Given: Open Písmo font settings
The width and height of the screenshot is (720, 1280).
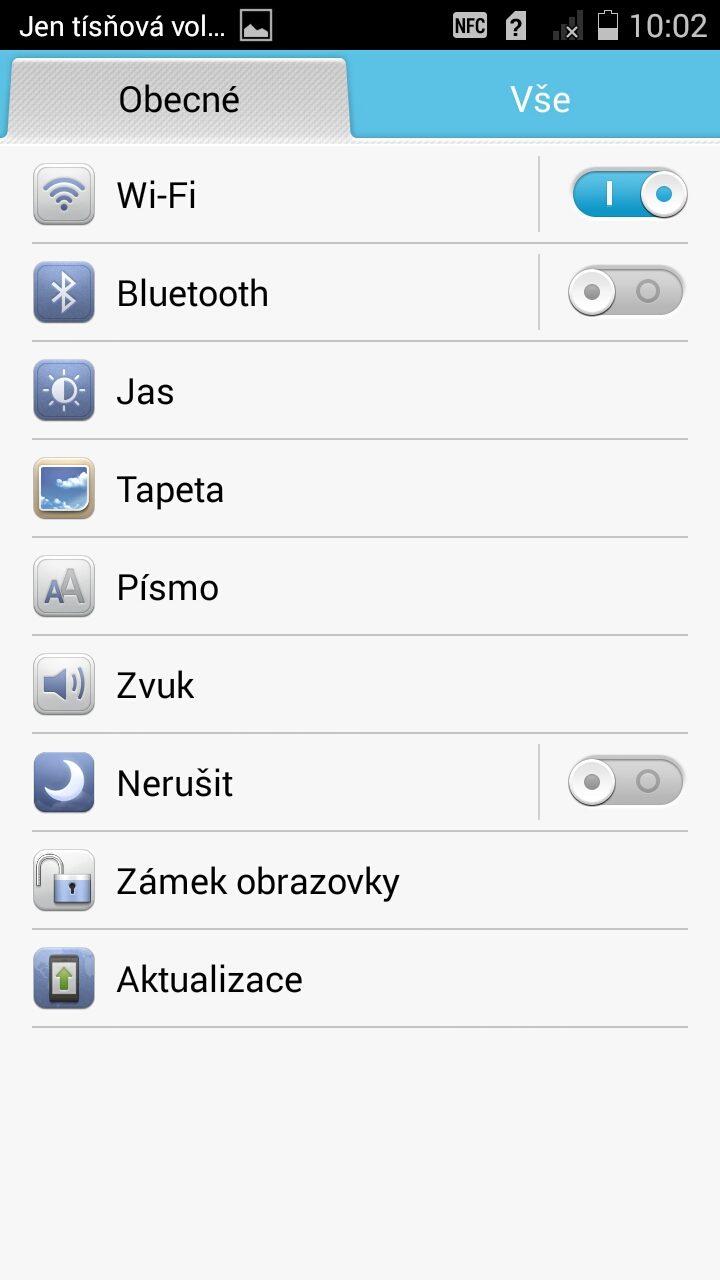Looking at the screenshot, I should click(x=360, y=586).
